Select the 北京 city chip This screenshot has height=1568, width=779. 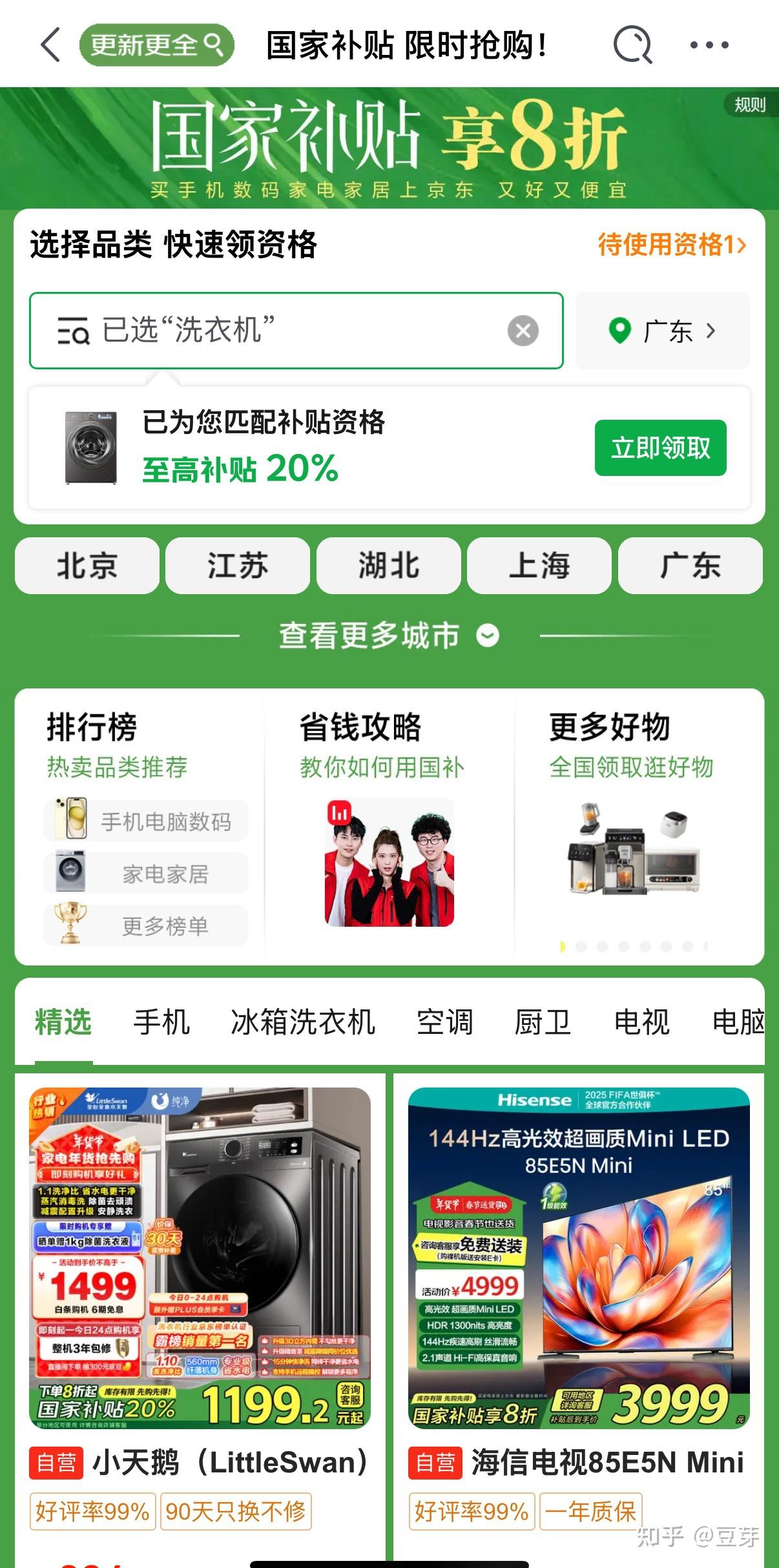87,566
